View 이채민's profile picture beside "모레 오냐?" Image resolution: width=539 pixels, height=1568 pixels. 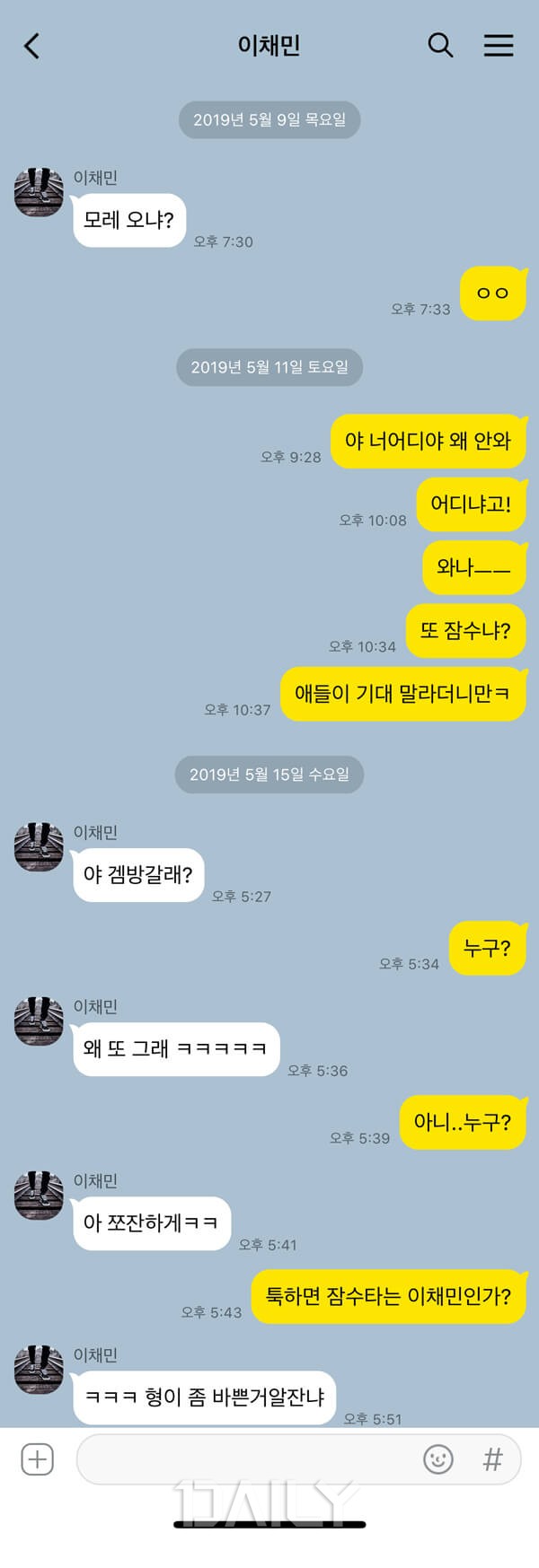coord(39,191)
